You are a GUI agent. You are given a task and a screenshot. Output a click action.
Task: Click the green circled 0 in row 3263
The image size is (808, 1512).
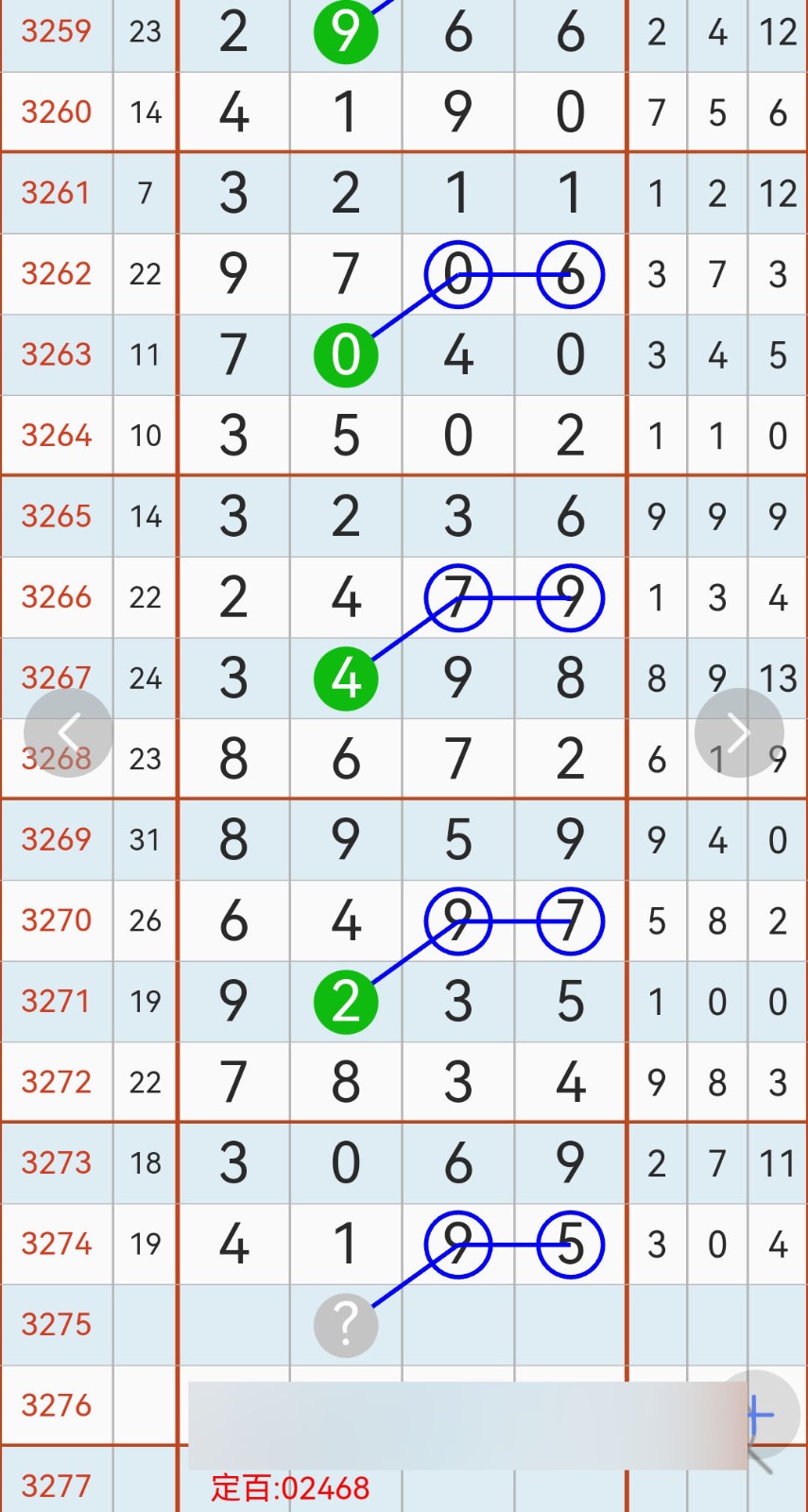pyautogui.click(x=346, y=355)
